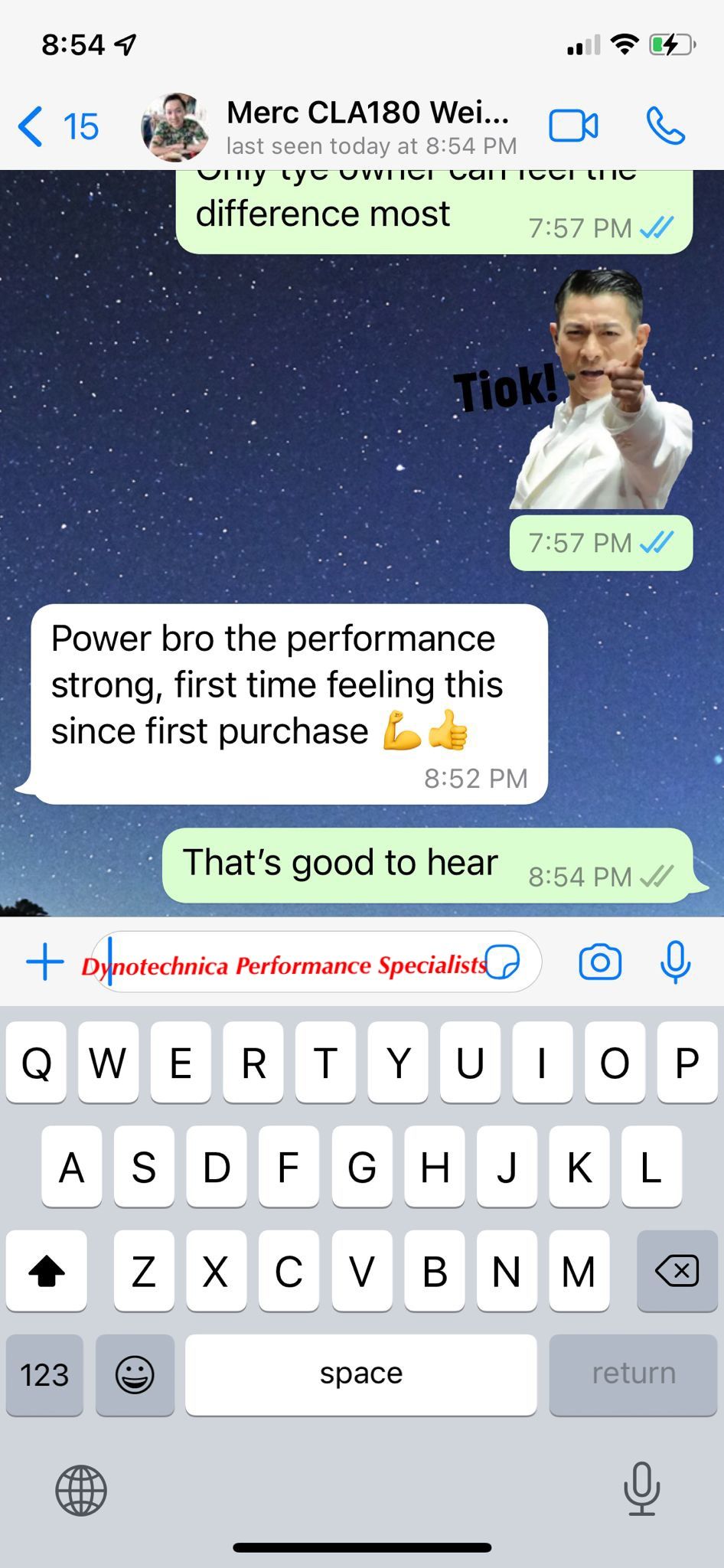Start keyboard dictation microphone

coord(641,1489)
